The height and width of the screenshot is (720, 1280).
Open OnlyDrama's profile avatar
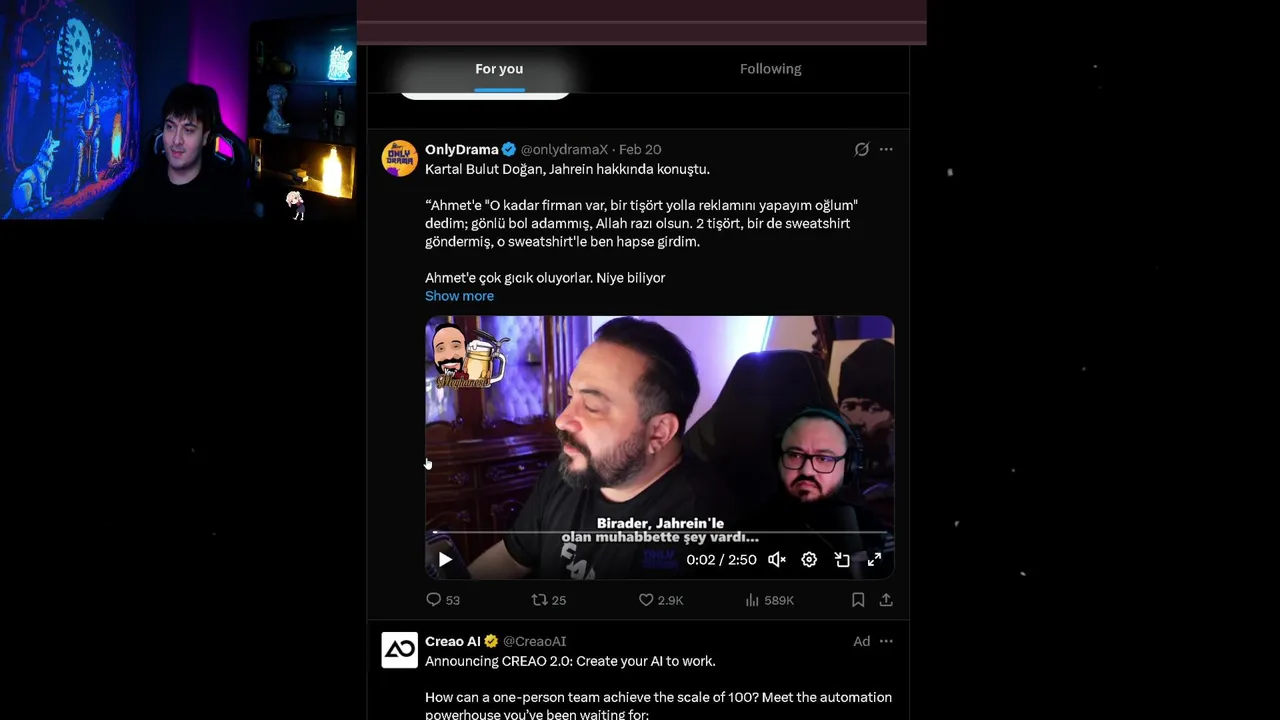coord(399,158)
